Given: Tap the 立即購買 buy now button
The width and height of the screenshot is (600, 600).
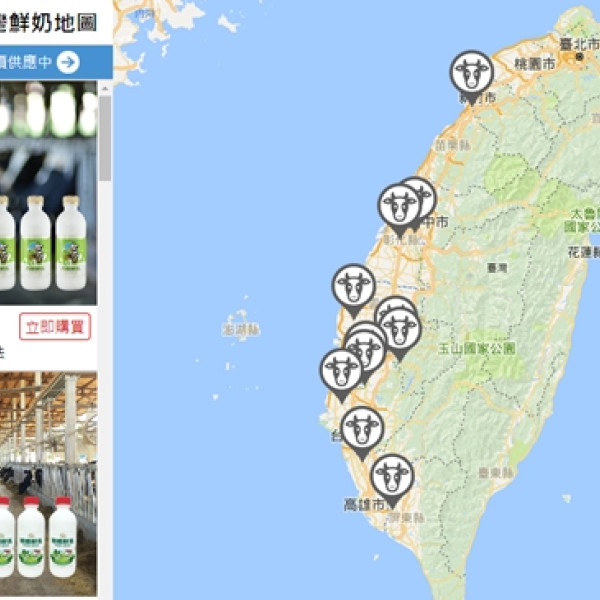Looking at the screenshot, I should (55, 327).
